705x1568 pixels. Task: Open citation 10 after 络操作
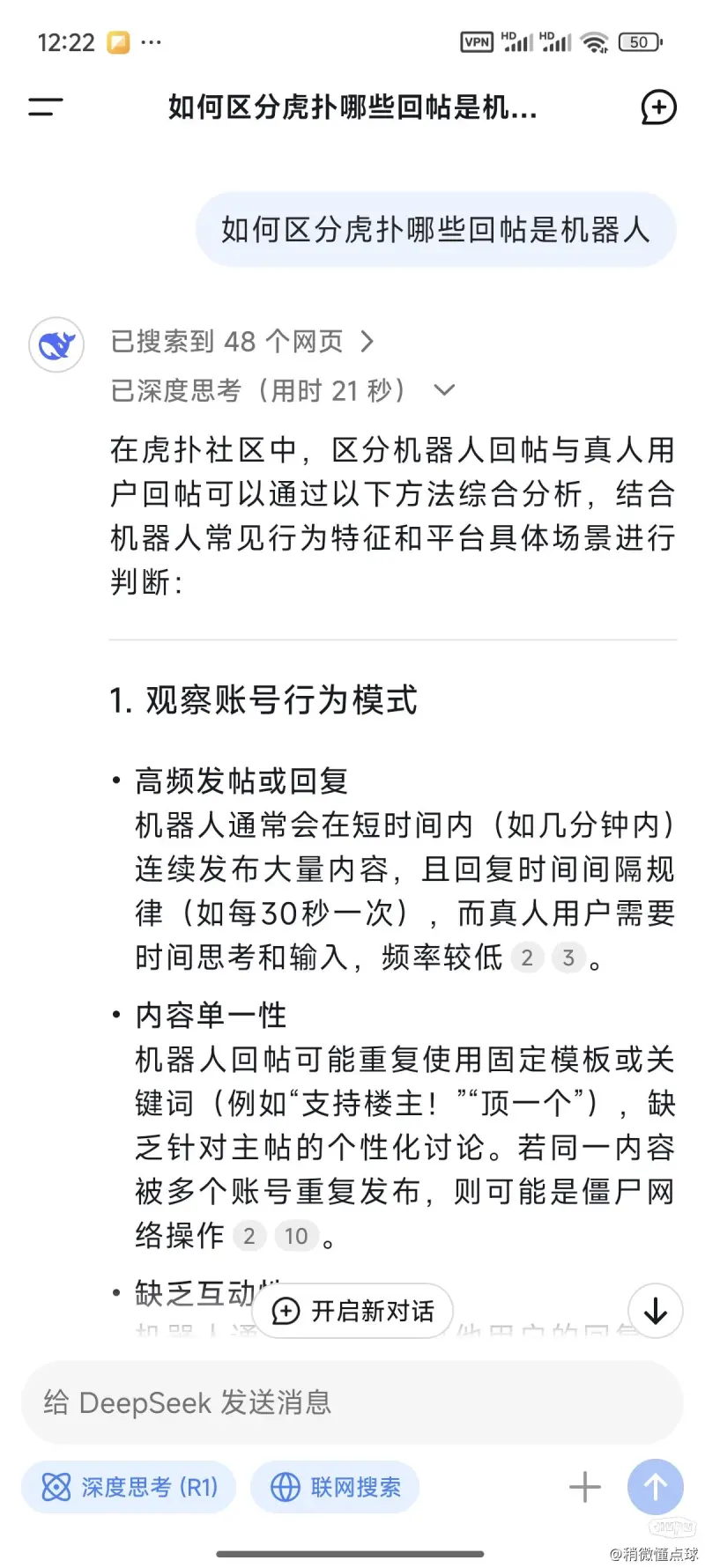point(296,1236)
